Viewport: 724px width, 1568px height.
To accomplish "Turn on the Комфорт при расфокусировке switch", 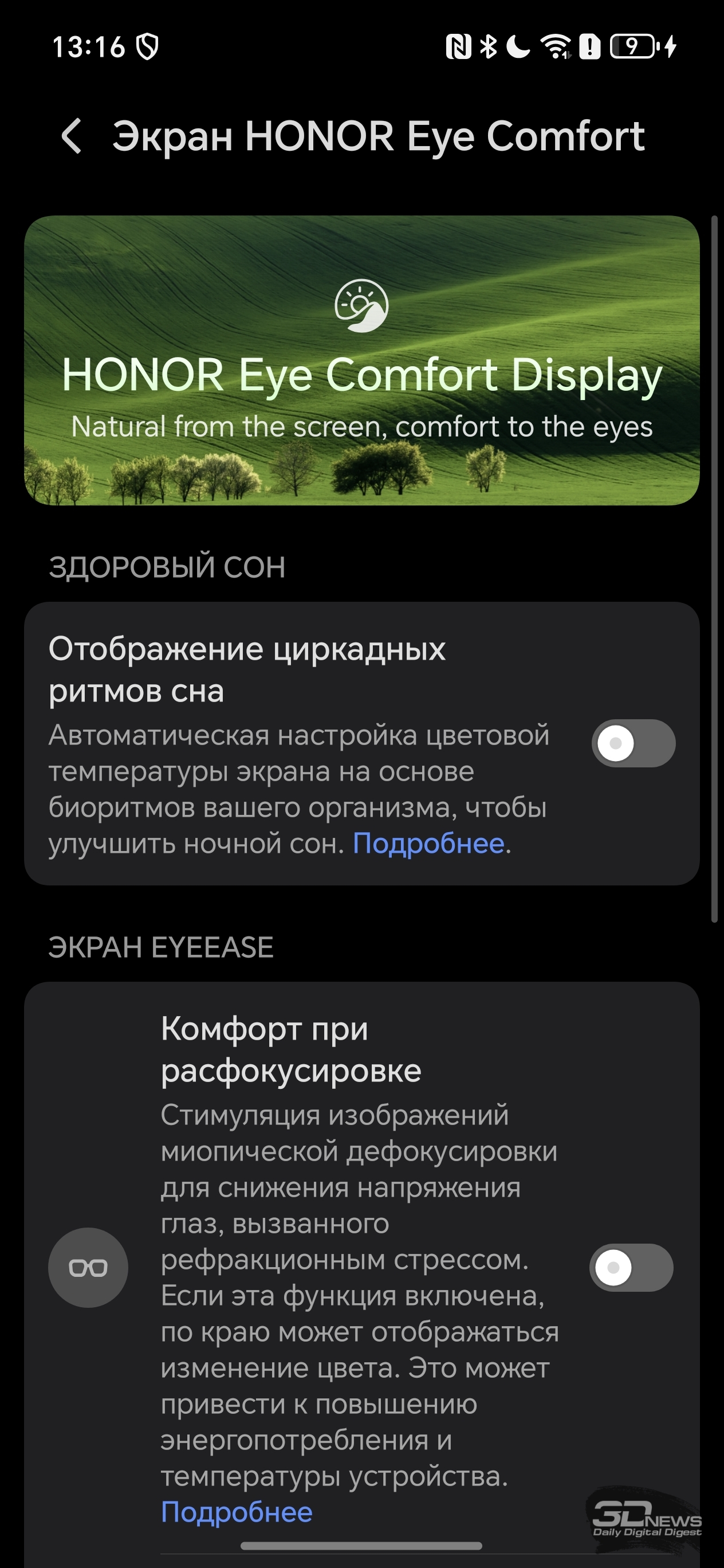I will [631, 1267].
